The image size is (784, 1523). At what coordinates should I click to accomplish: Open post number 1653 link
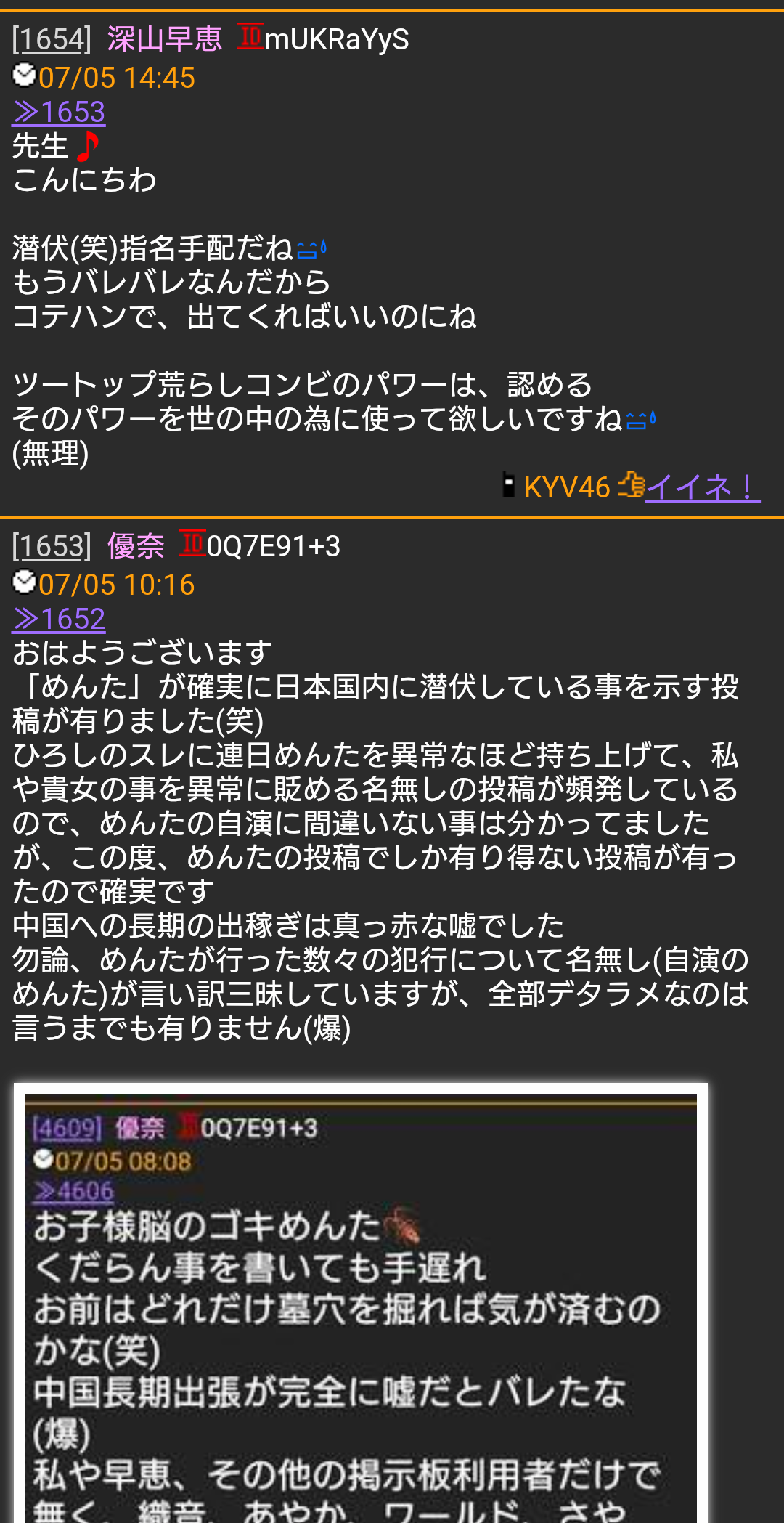click(x=52, y=546)
